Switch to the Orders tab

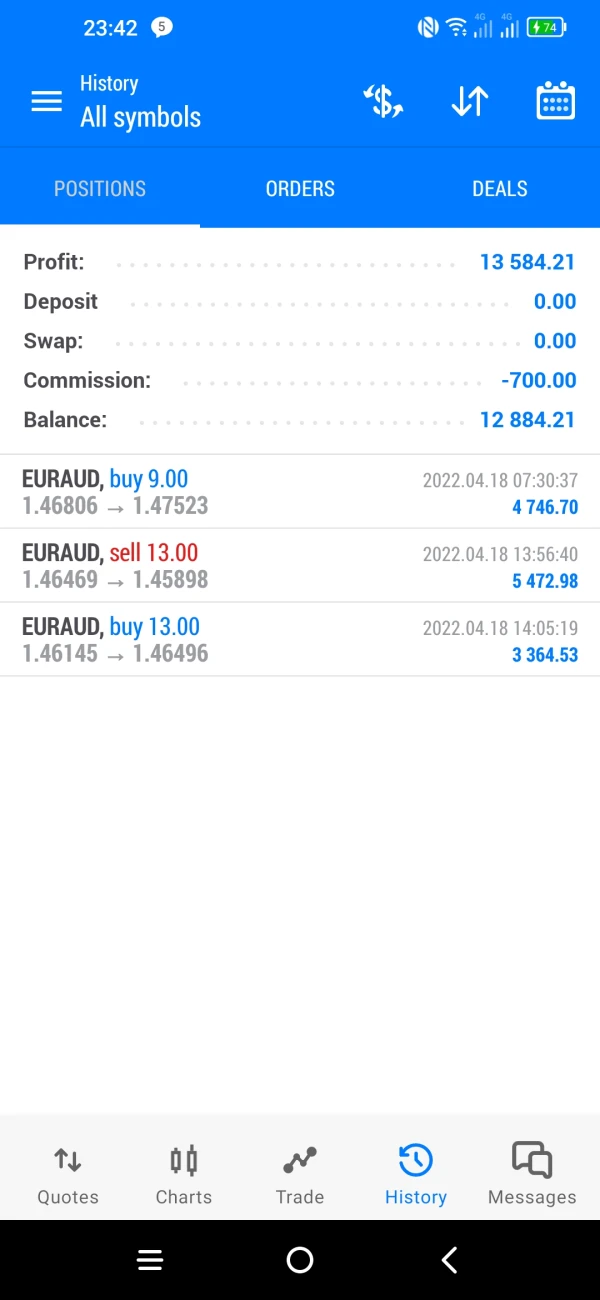[300, 189]
